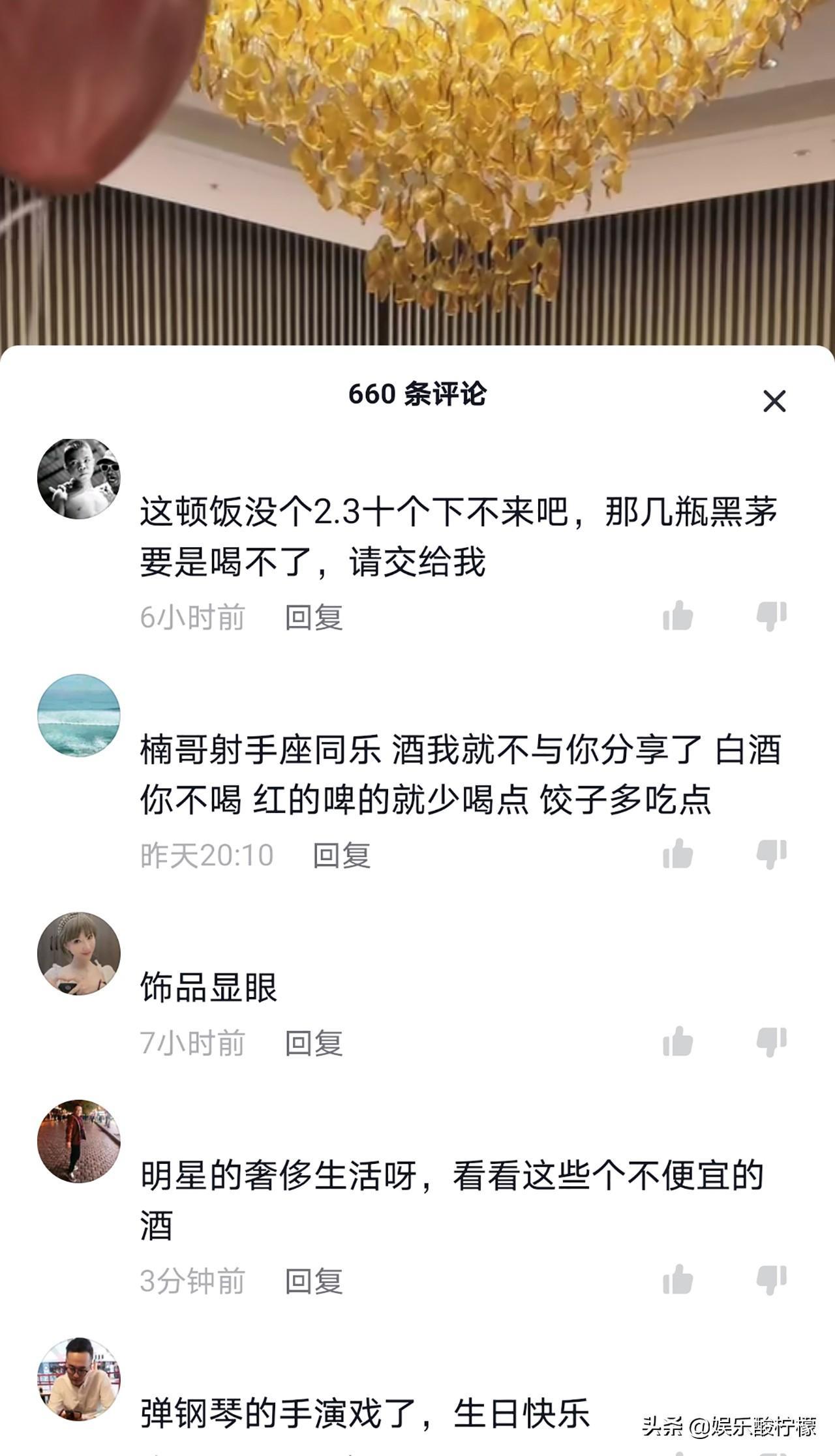Dislike the comment about 黑茅 bottles

[x=771, y=616]
